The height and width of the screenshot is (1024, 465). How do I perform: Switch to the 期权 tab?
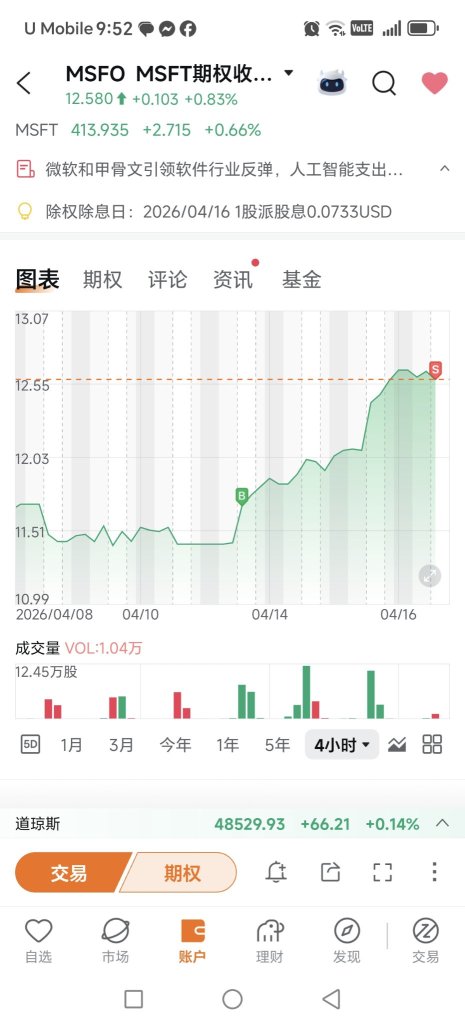103,280
